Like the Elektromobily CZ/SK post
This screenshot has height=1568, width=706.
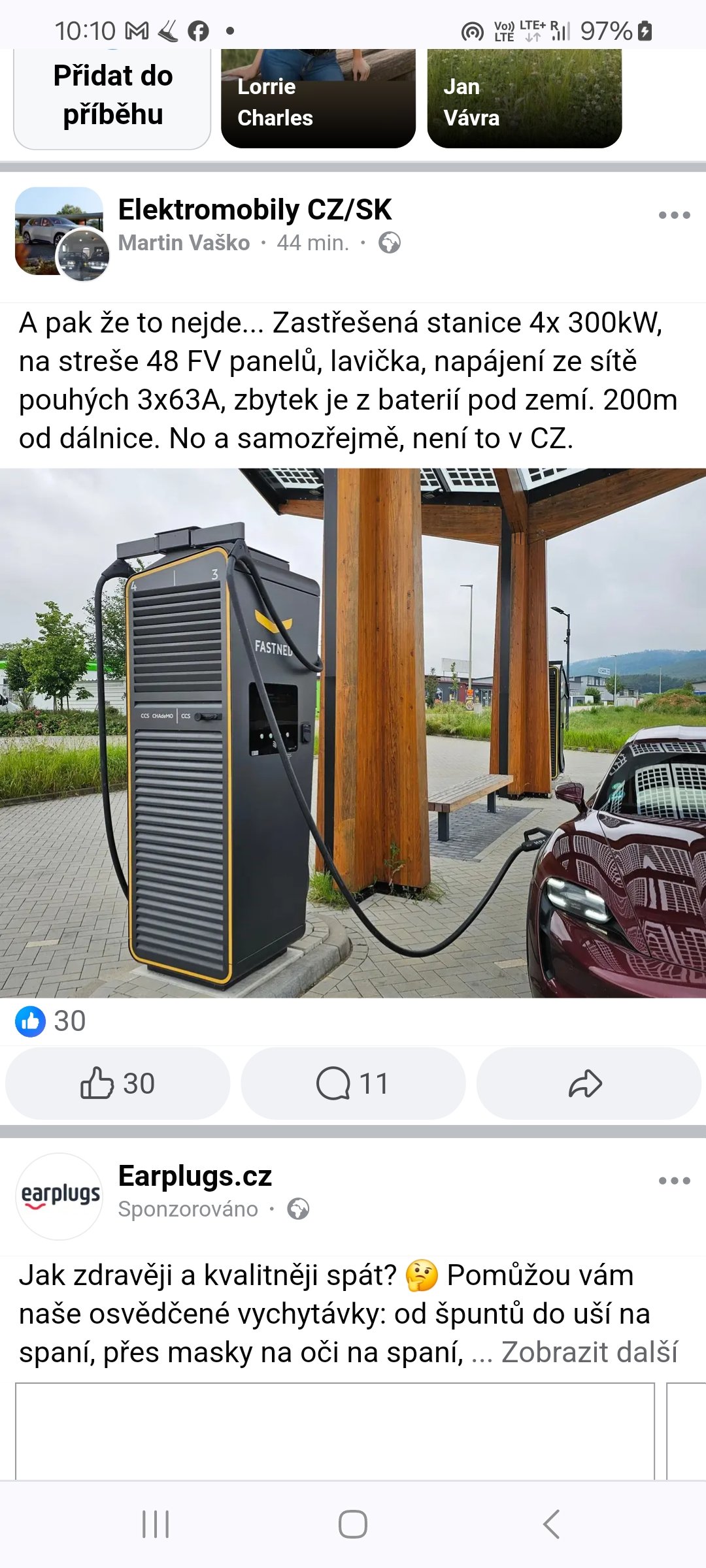coord(118,1083)
